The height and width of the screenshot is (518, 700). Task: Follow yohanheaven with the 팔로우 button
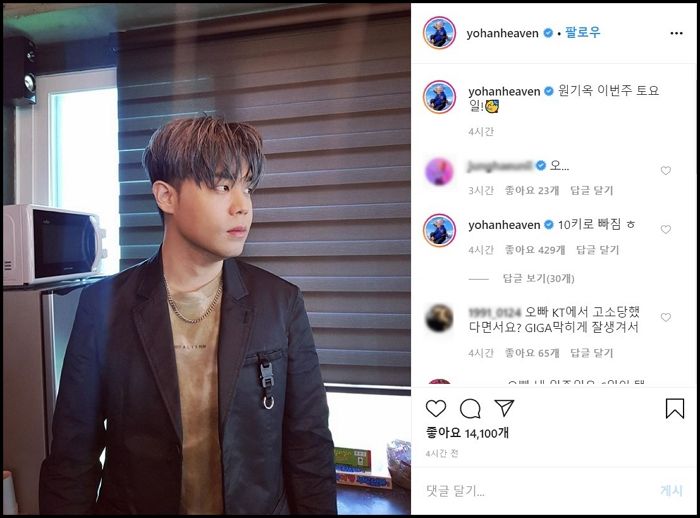tap(581, 33)
